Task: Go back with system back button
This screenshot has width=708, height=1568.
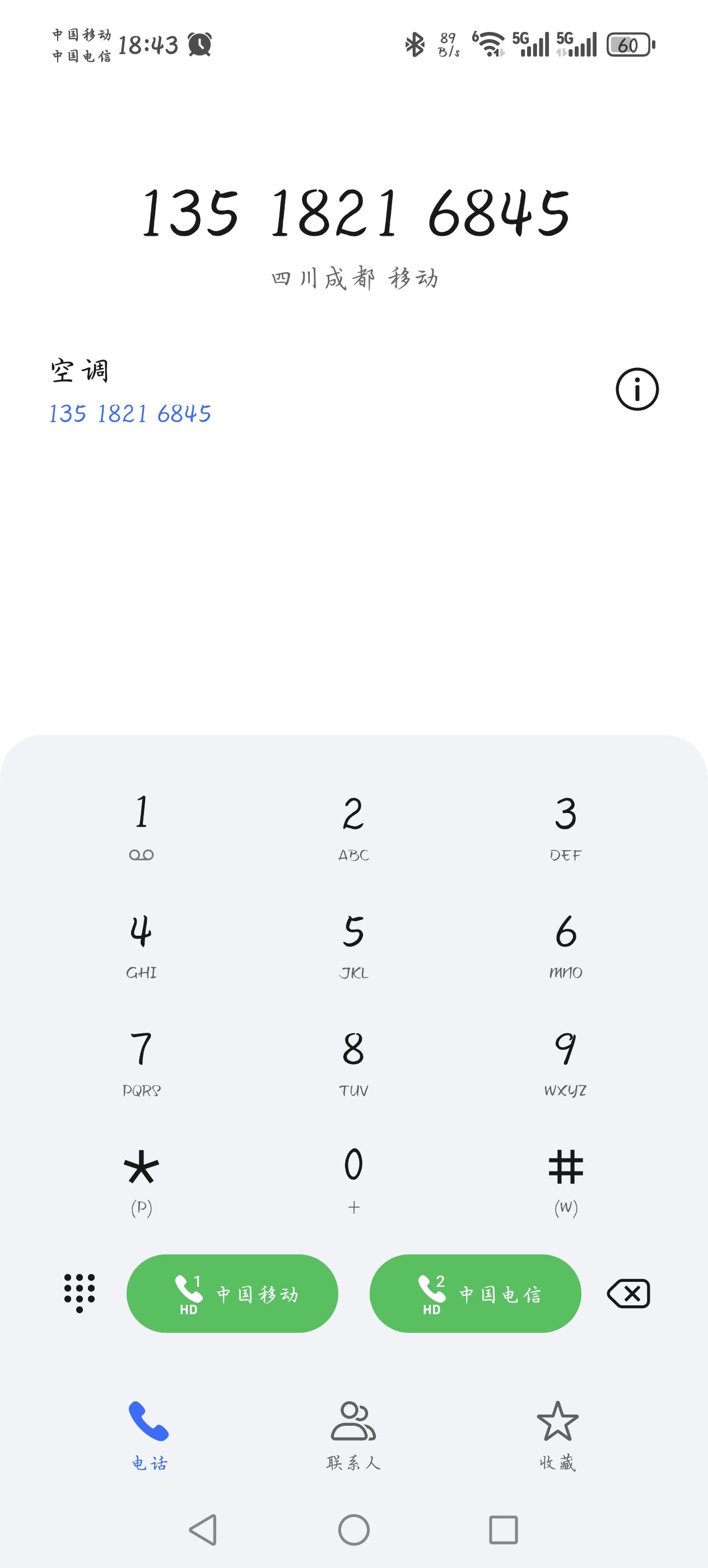Action: 203,1529
